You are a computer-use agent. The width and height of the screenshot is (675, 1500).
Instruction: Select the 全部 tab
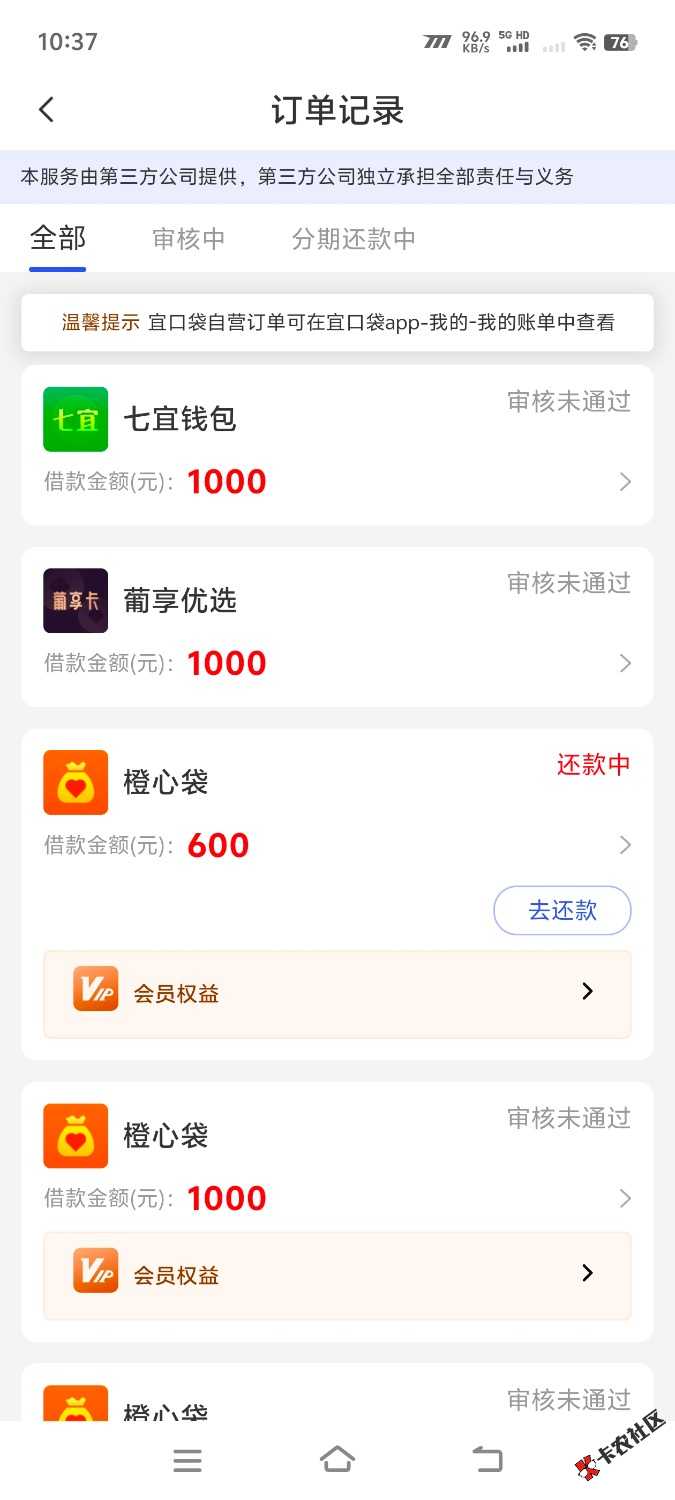pyautogui.click(x=58, y=239)
